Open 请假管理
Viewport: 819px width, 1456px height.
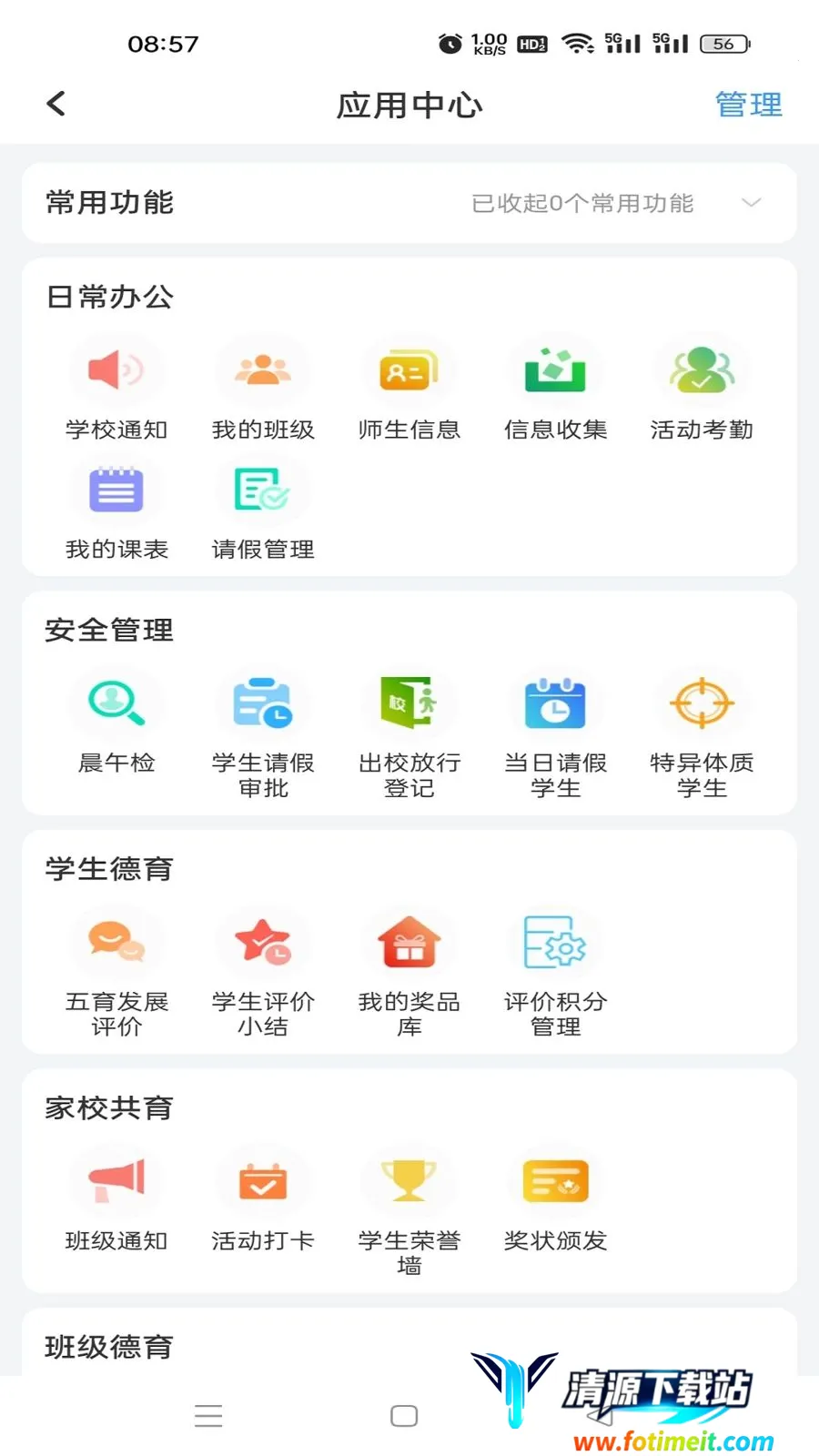(x=263, y=511)
